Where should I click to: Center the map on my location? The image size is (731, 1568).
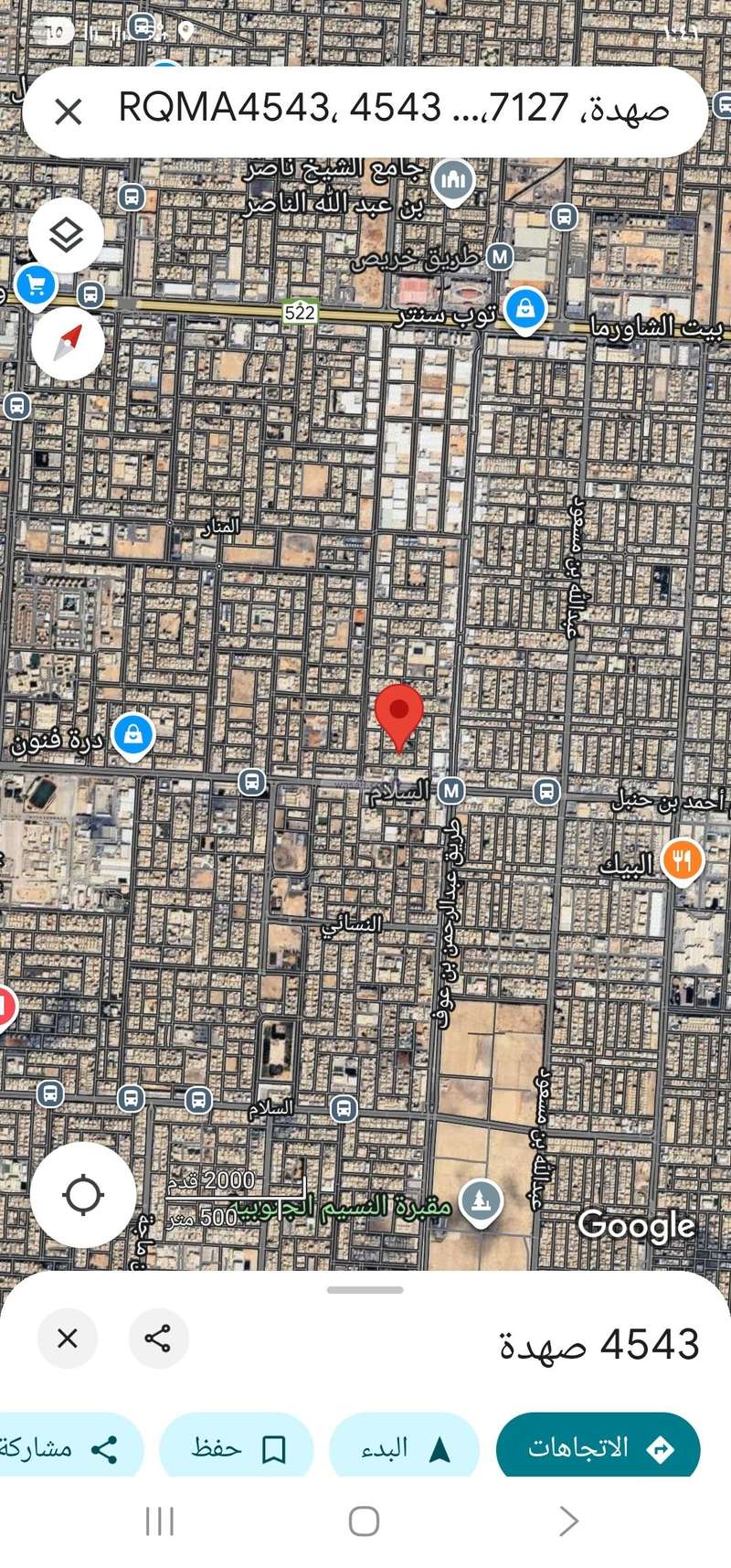tap(83, 1195)
